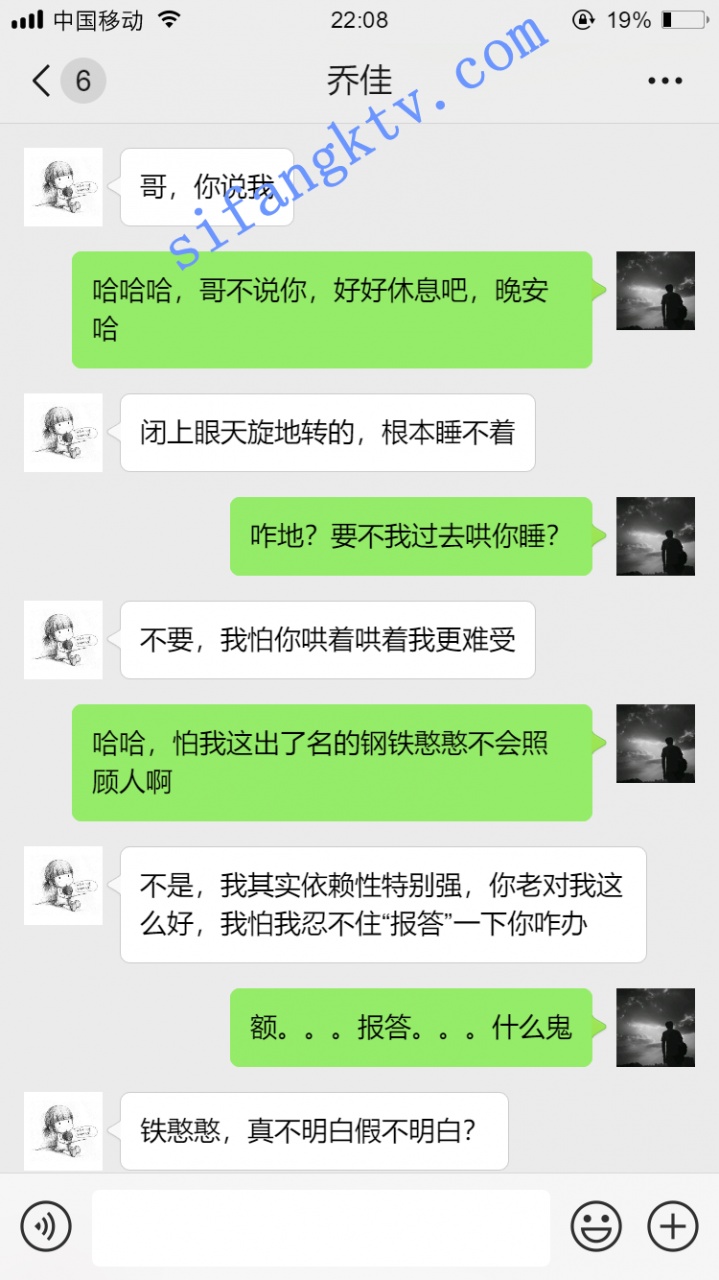Open the plus attachments menu
This screenshot has height=1280, width=719.
click(x=672, y=1226)
